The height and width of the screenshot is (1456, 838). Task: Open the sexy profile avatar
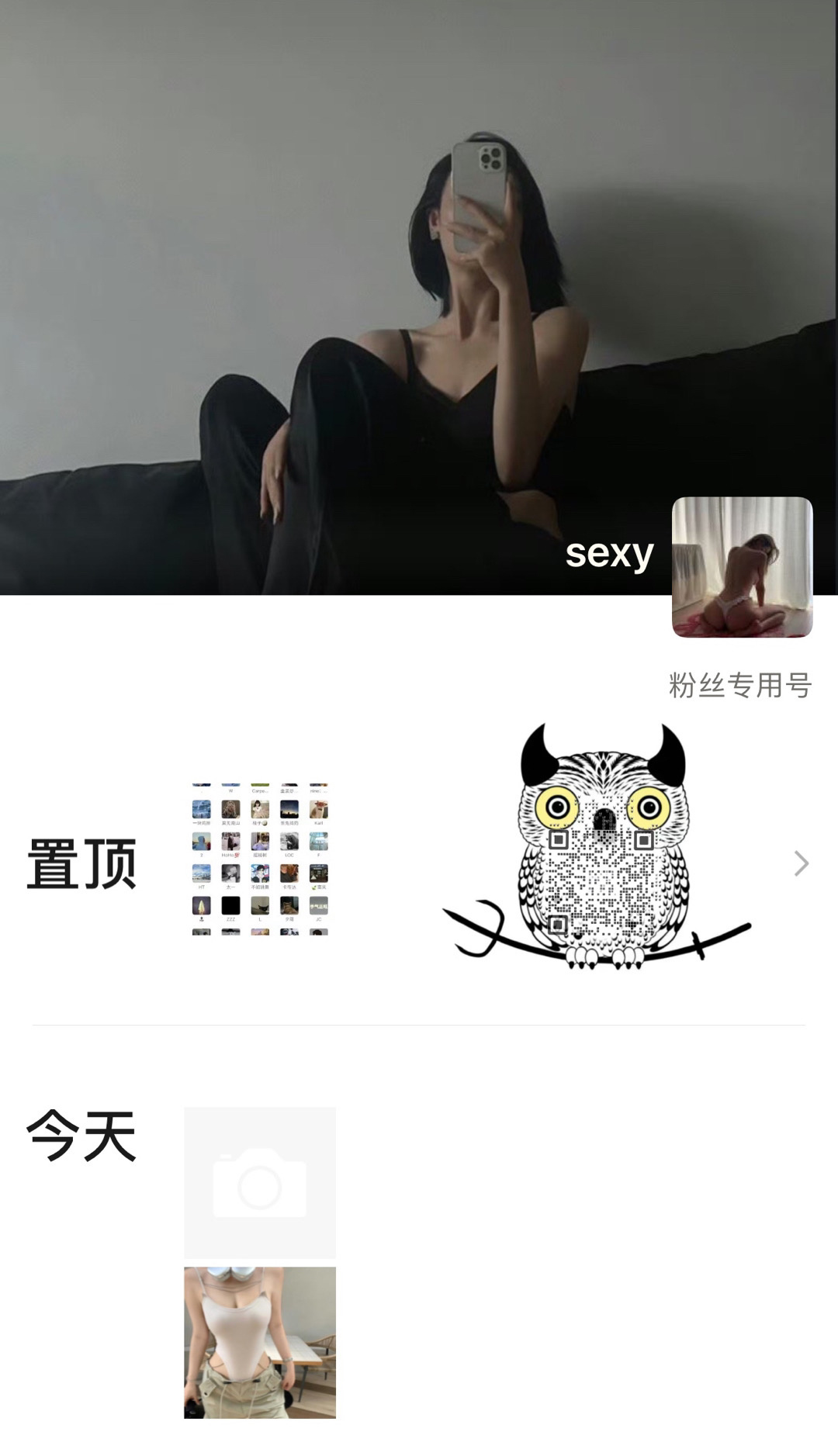(x=742, y=567)
